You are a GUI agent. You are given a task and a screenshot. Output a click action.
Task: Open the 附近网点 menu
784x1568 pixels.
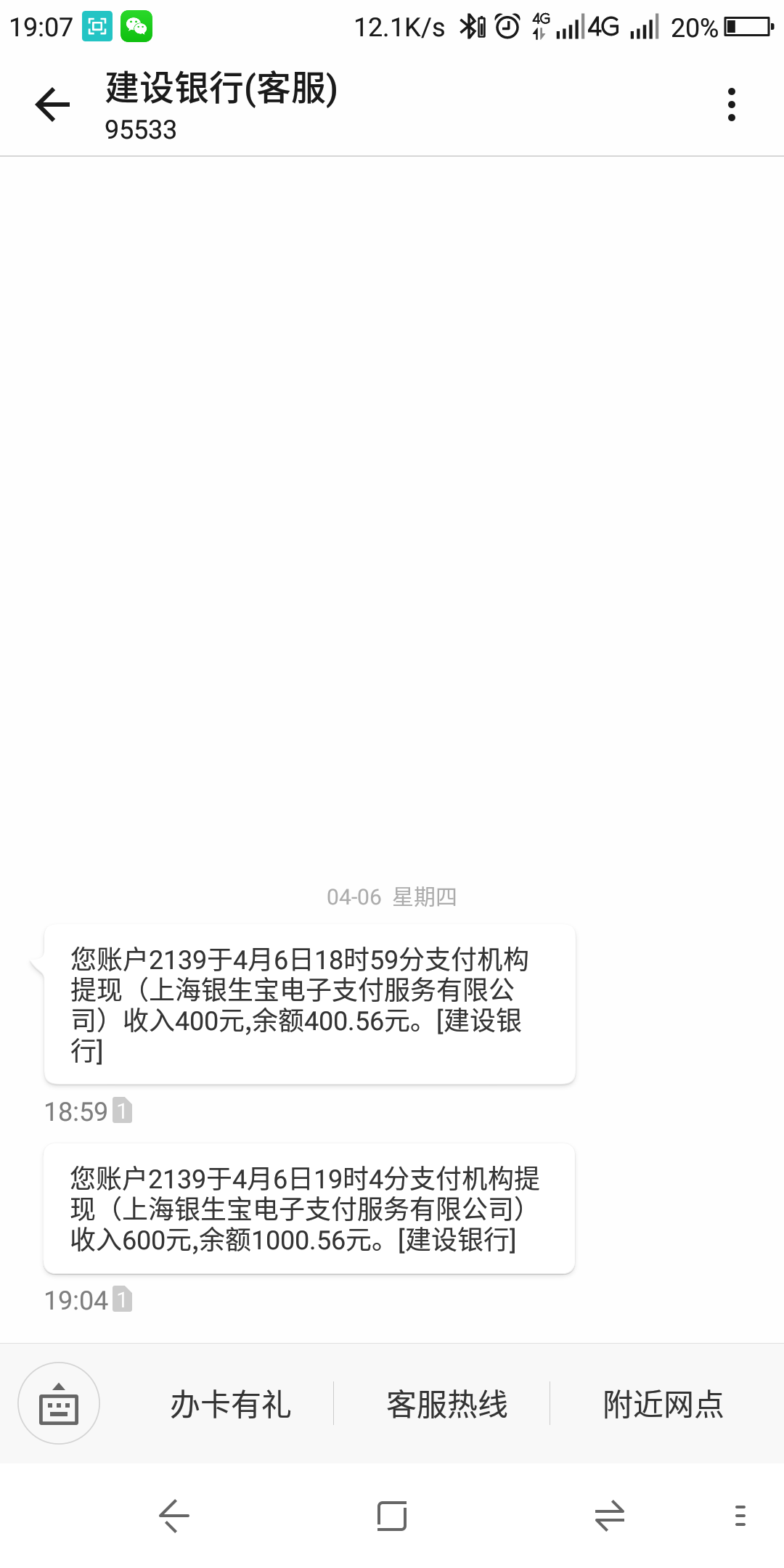(663, 1404)
